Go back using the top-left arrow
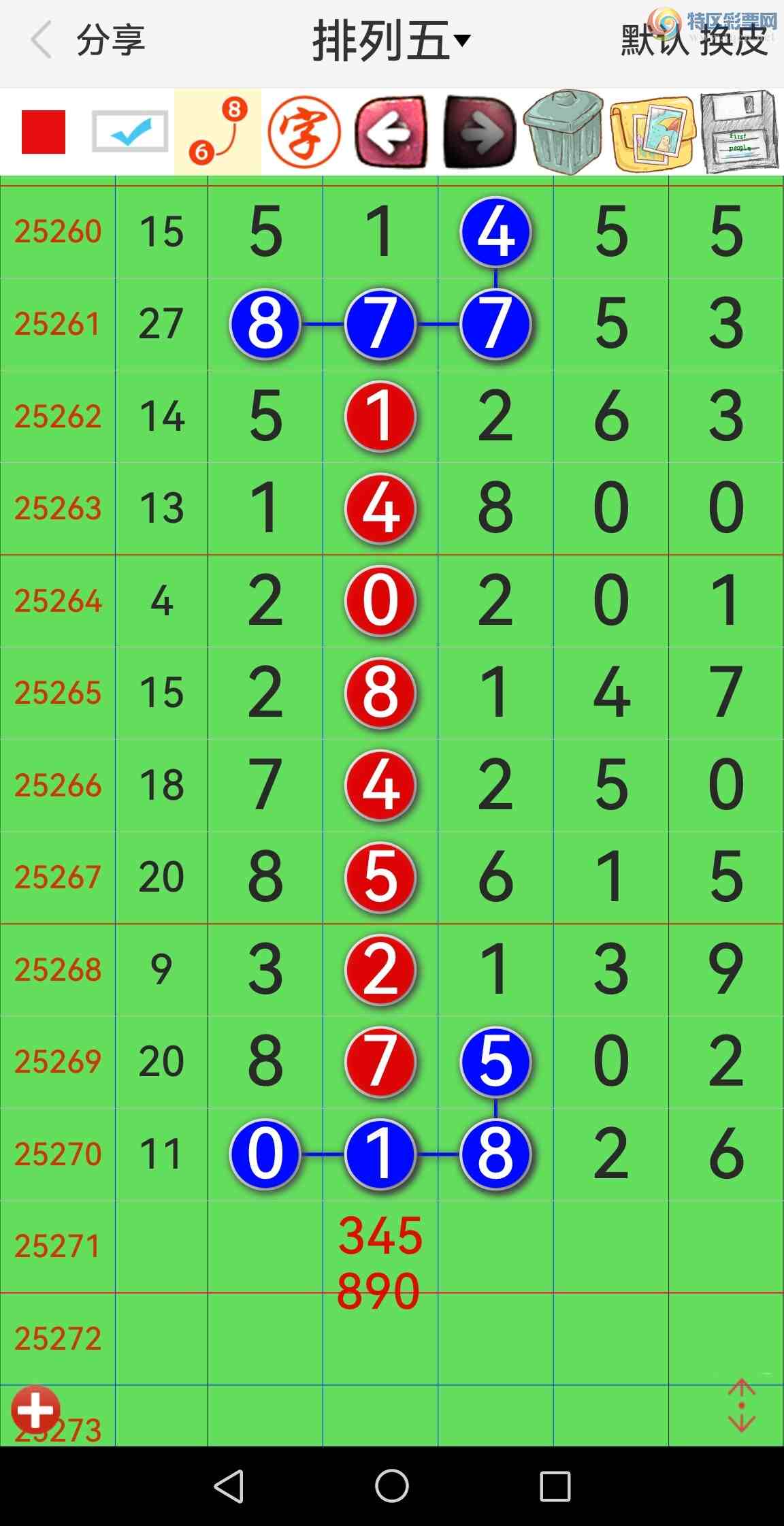Screen dimensions: 784x1526 (42, 39)
